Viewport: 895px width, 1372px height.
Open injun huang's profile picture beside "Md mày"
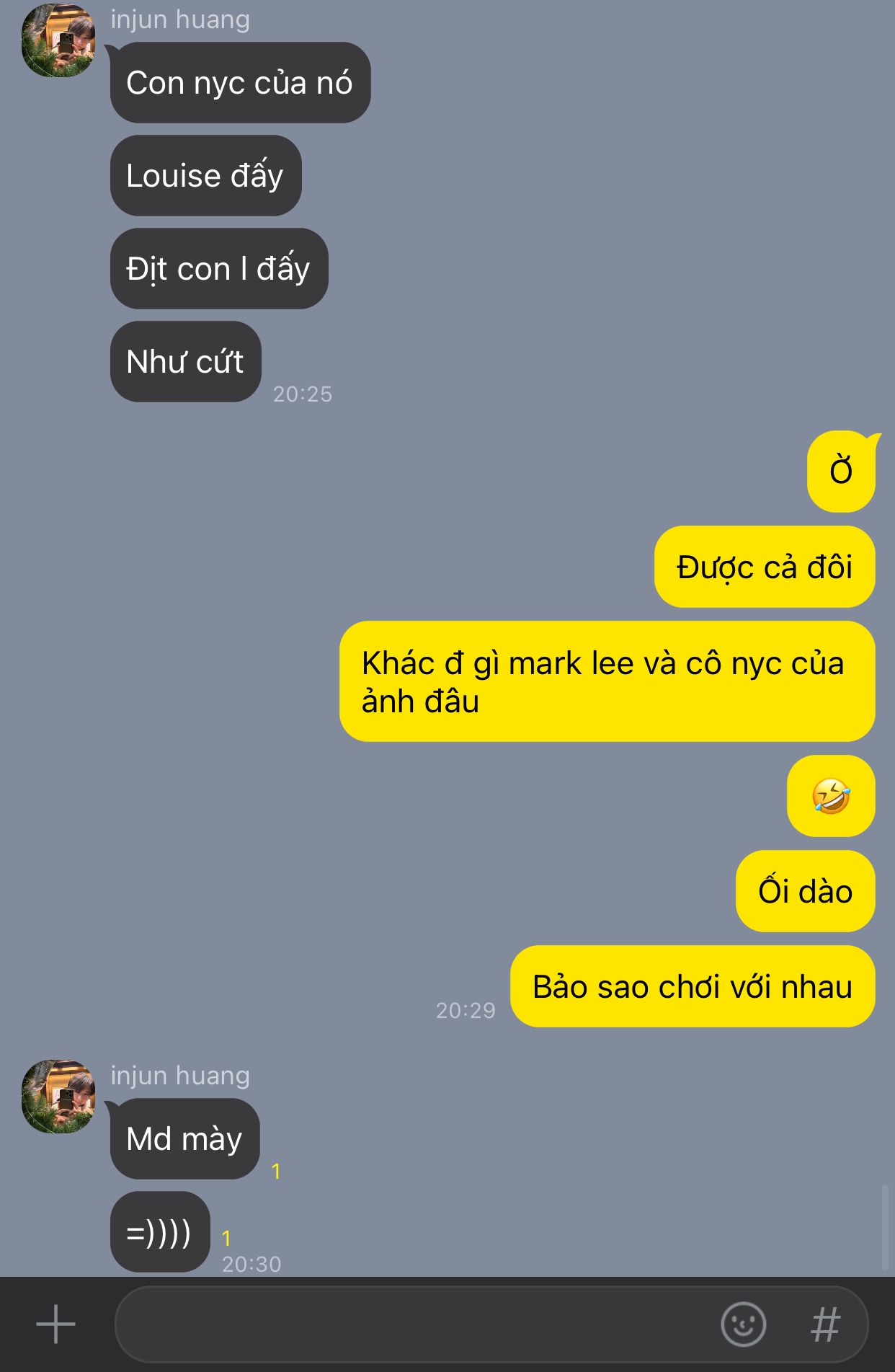[58, 1096]
